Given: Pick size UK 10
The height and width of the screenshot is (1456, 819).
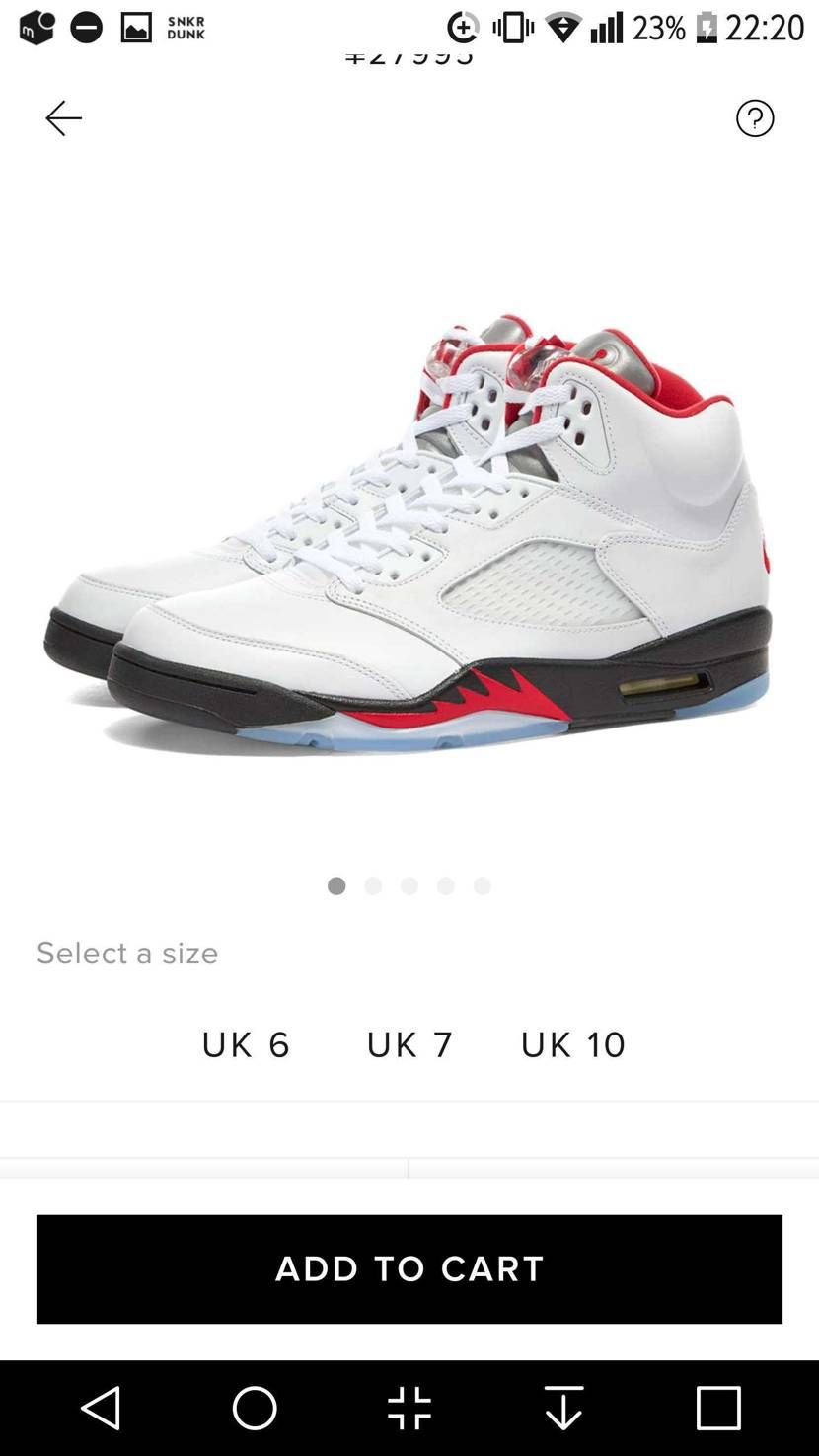Looking at the screenshot, I should pyautogui.click(x=573, y=1044).
